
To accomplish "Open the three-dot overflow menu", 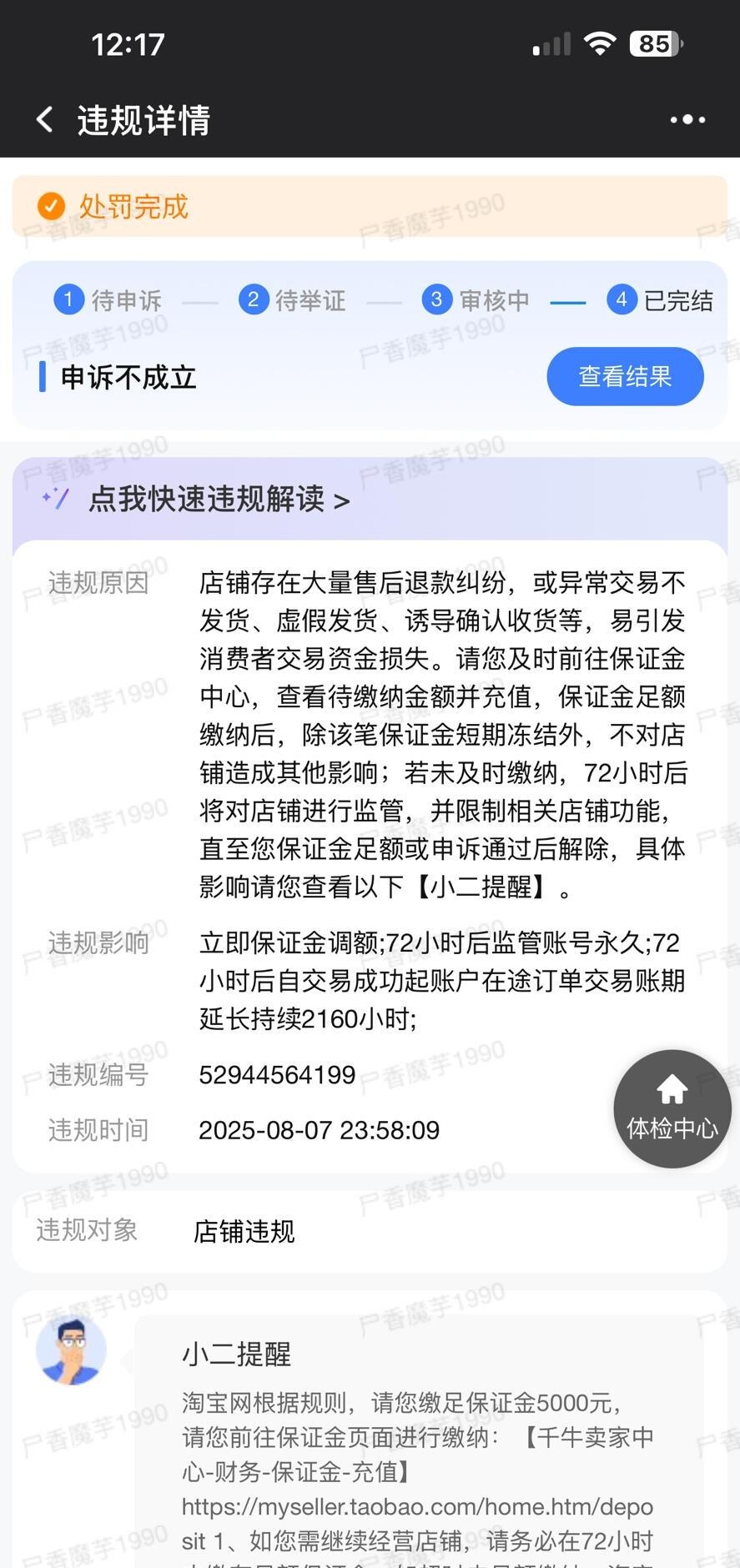I will (x=687, y=119).
